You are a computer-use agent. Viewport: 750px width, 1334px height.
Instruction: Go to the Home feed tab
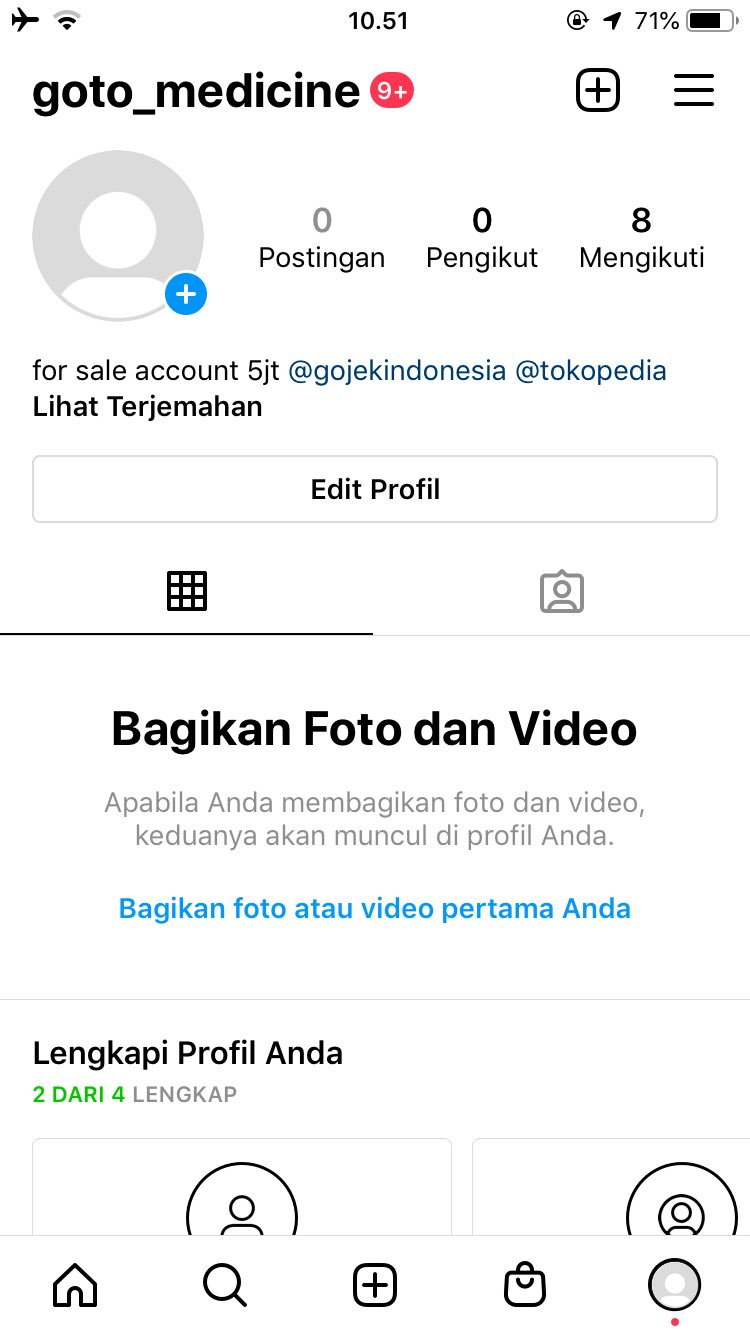coord(76,1284)
